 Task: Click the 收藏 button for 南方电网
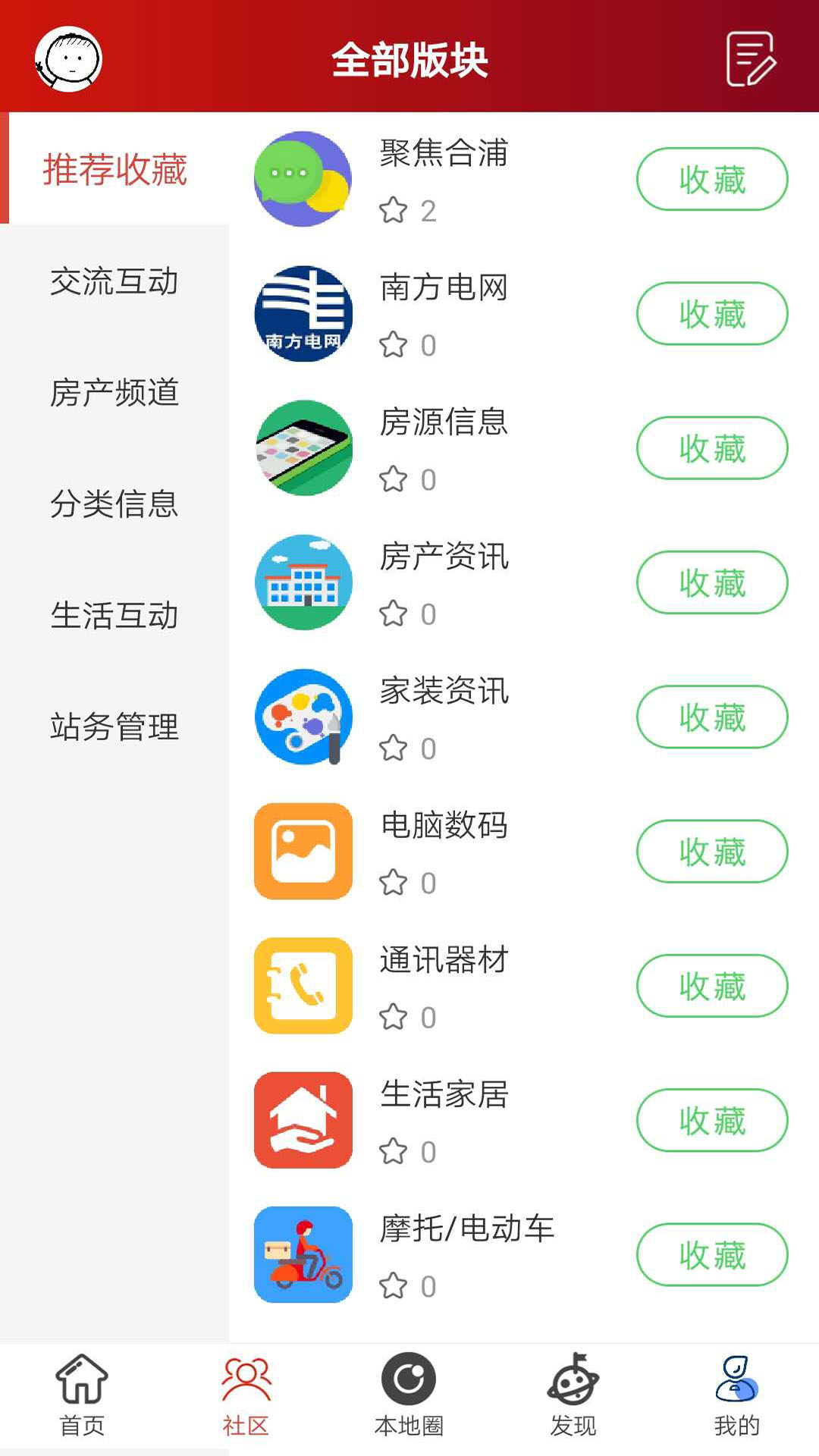tap(711, 313)
